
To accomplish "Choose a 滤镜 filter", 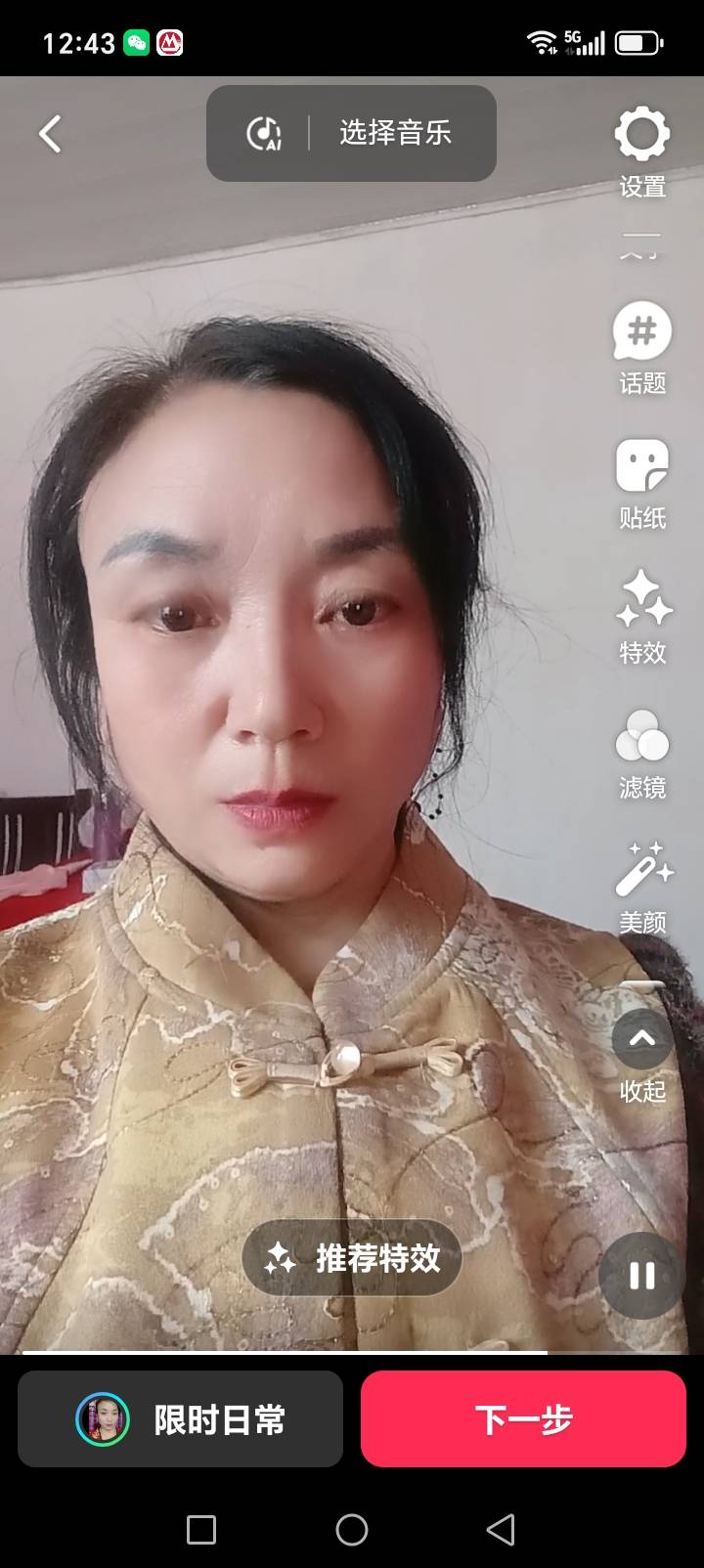I will [x=641, y=753].
